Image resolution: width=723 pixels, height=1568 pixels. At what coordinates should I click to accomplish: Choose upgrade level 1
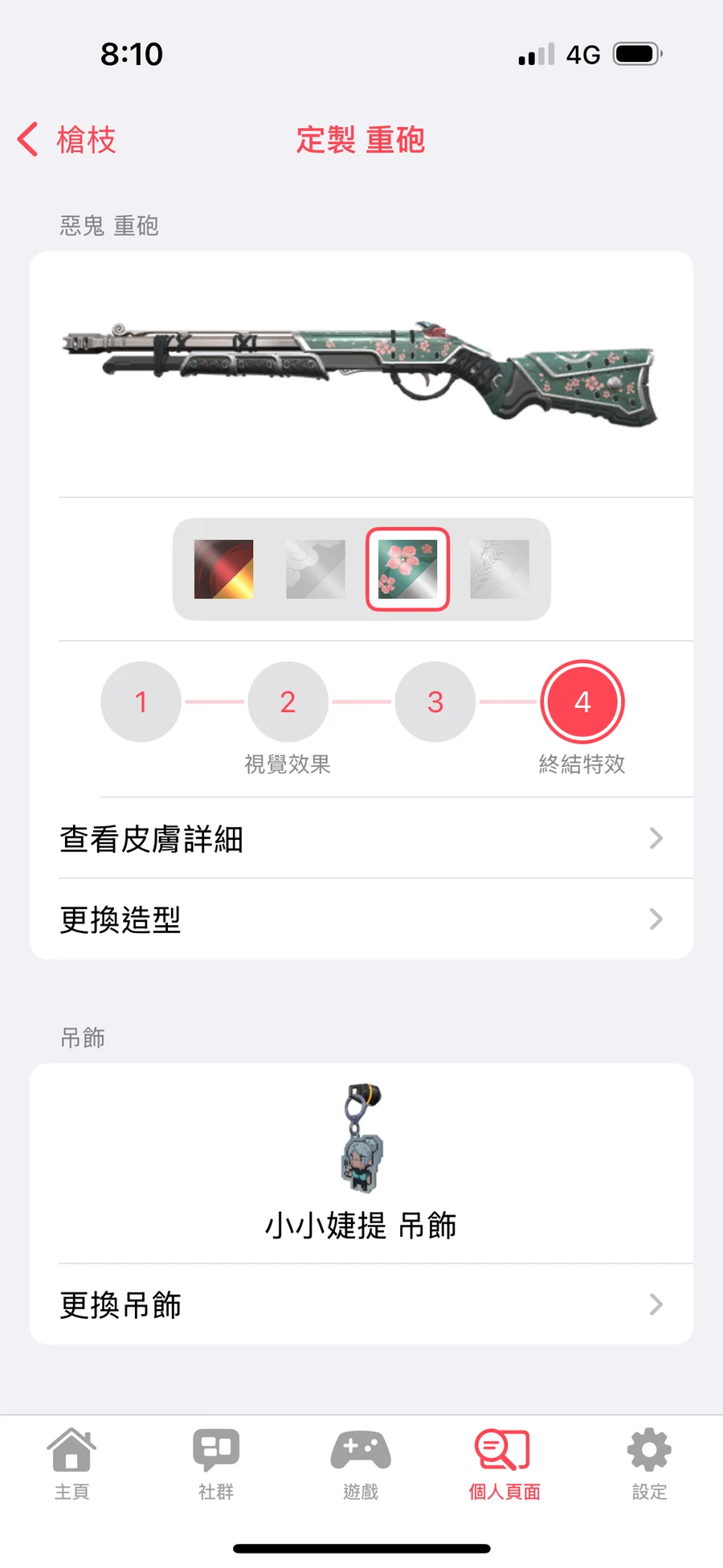point(141,702)
